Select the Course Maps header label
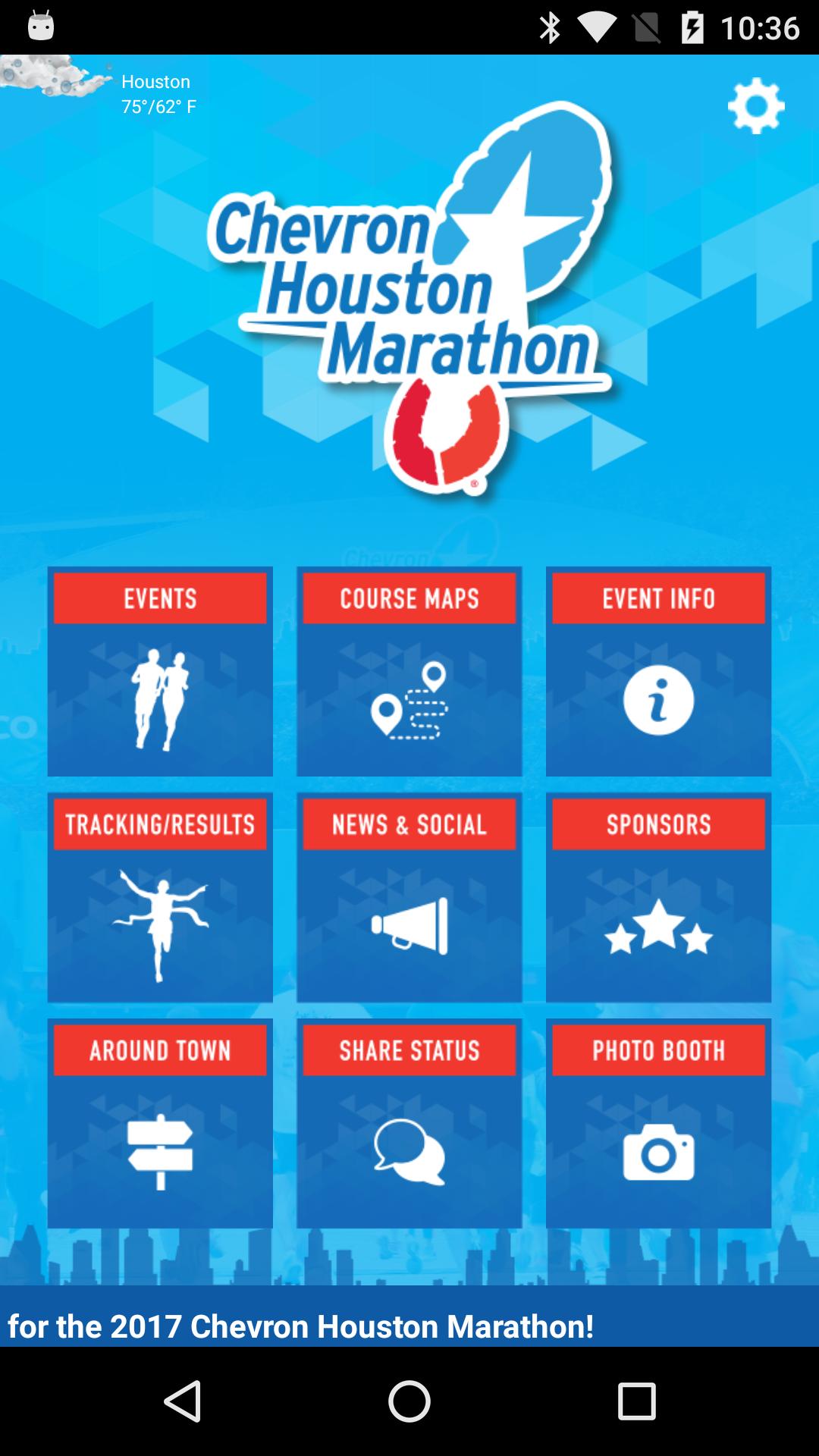This screenshot has height=1456, width=819. (x=409, y=598)
